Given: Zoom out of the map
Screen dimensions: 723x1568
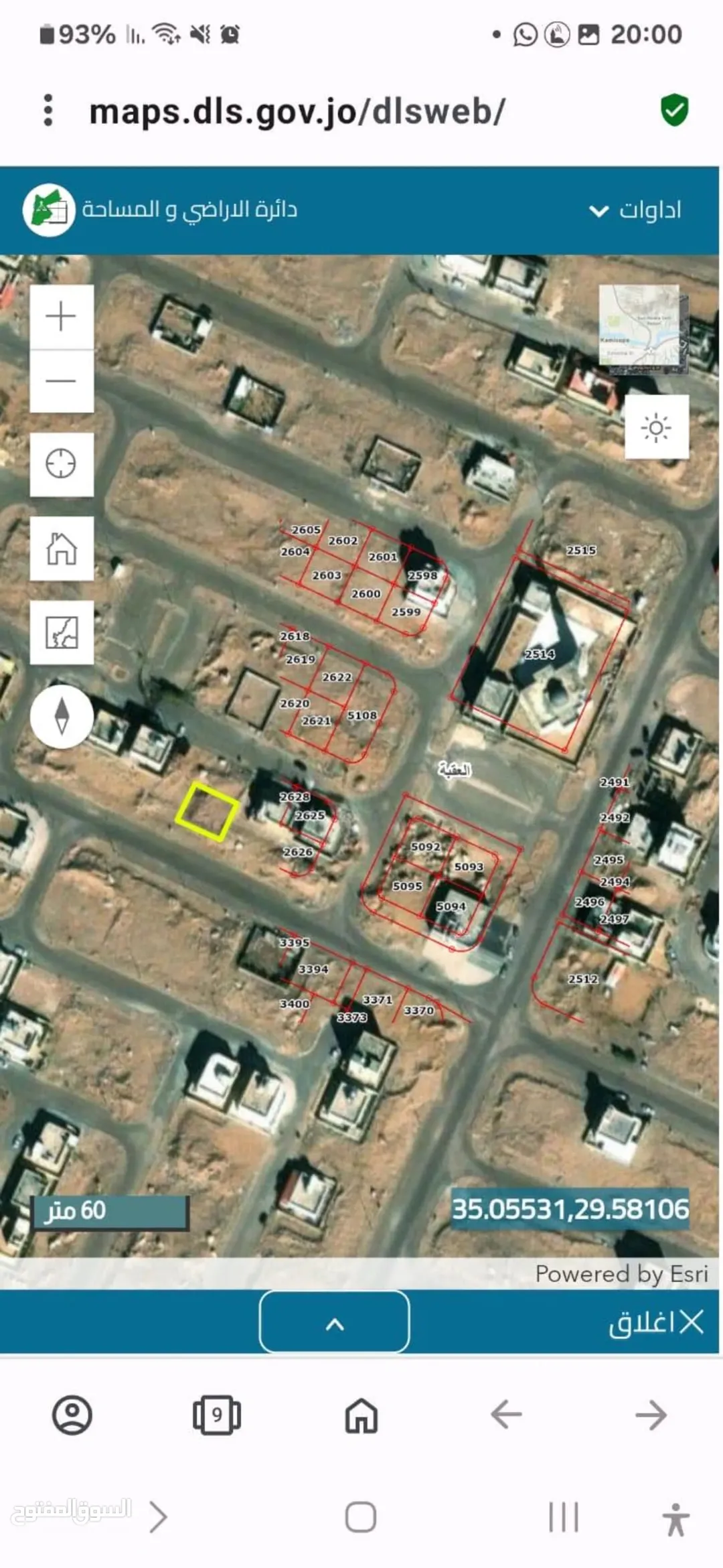Looking at the screenshot, I should (62, 381).
